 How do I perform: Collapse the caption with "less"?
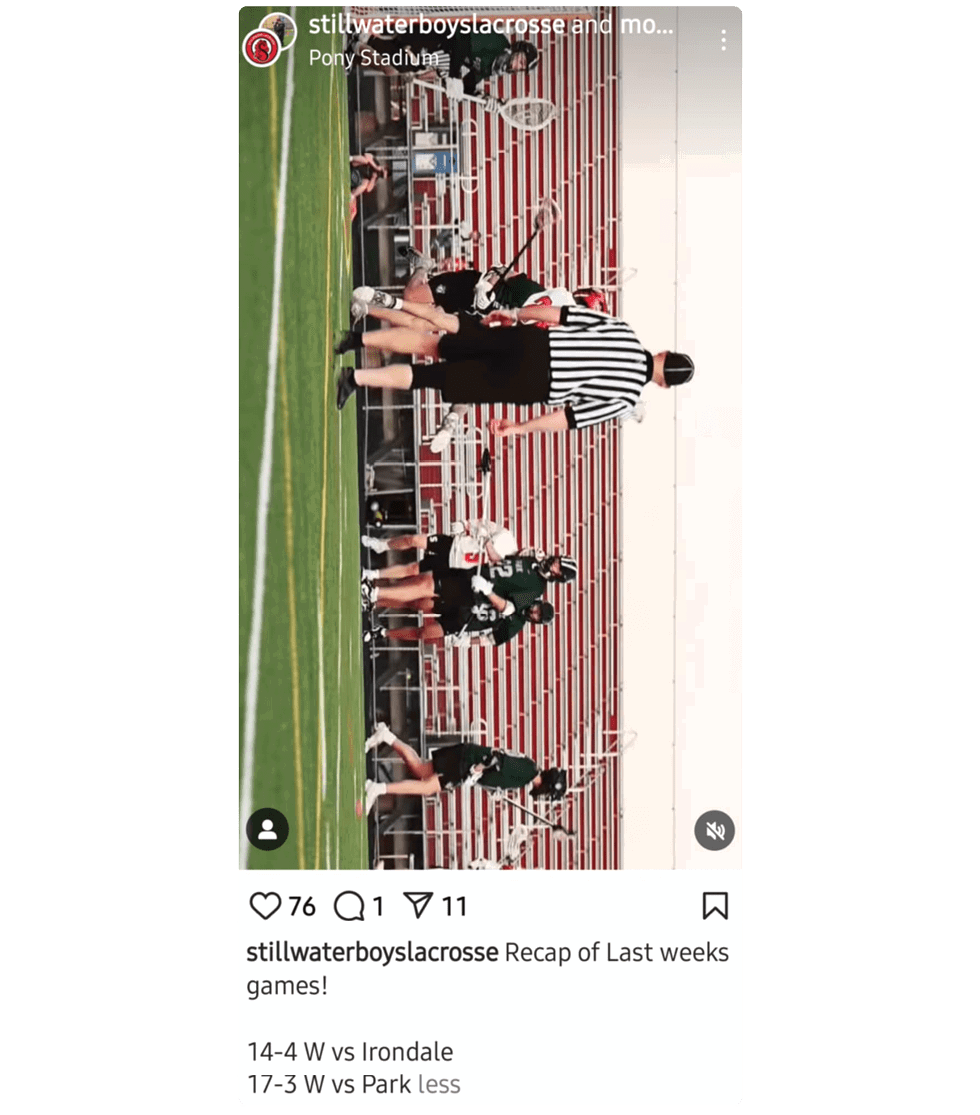(439, 1084)
